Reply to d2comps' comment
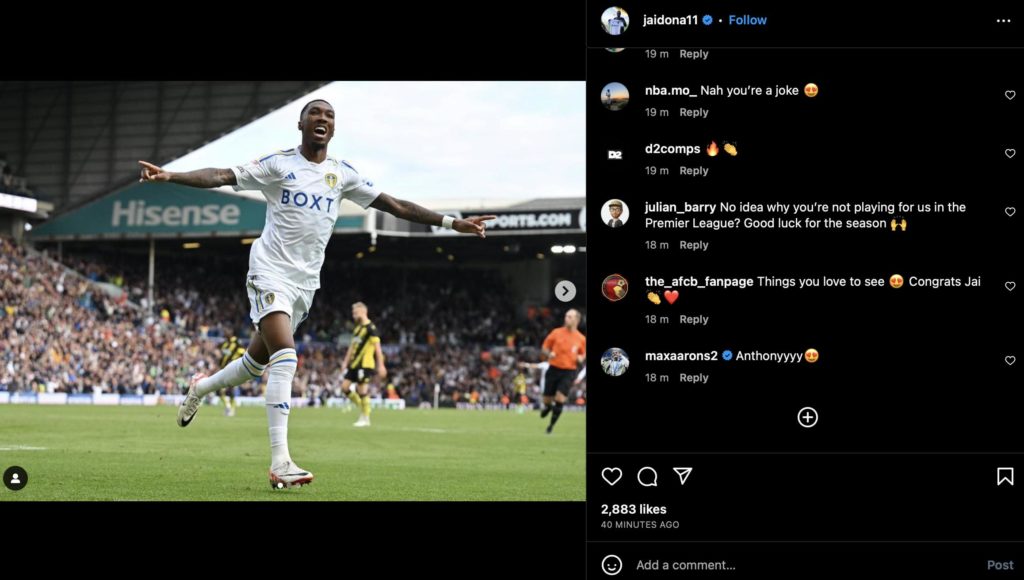This screenshot has height=580, width=1024. tap(694, 171)
